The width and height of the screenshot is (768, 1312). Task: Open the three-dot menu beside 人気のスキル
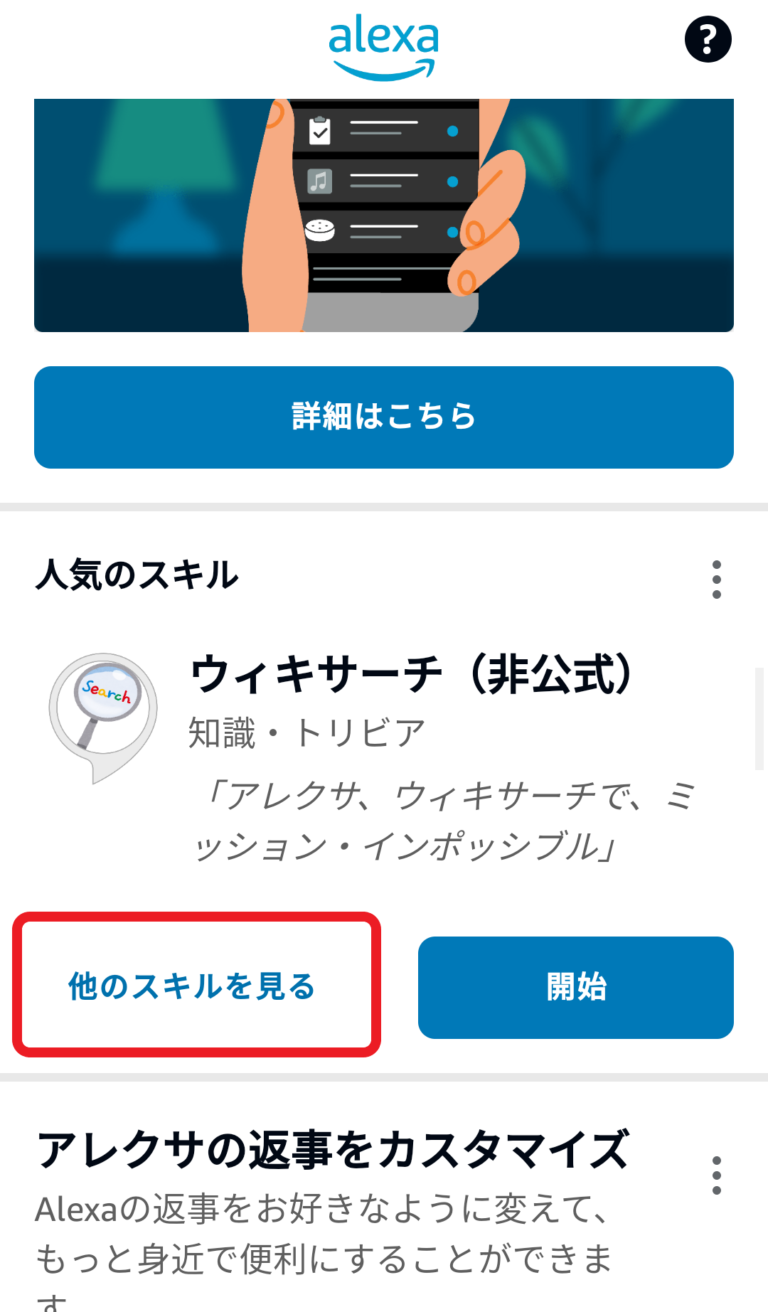[x=716, y=579]
